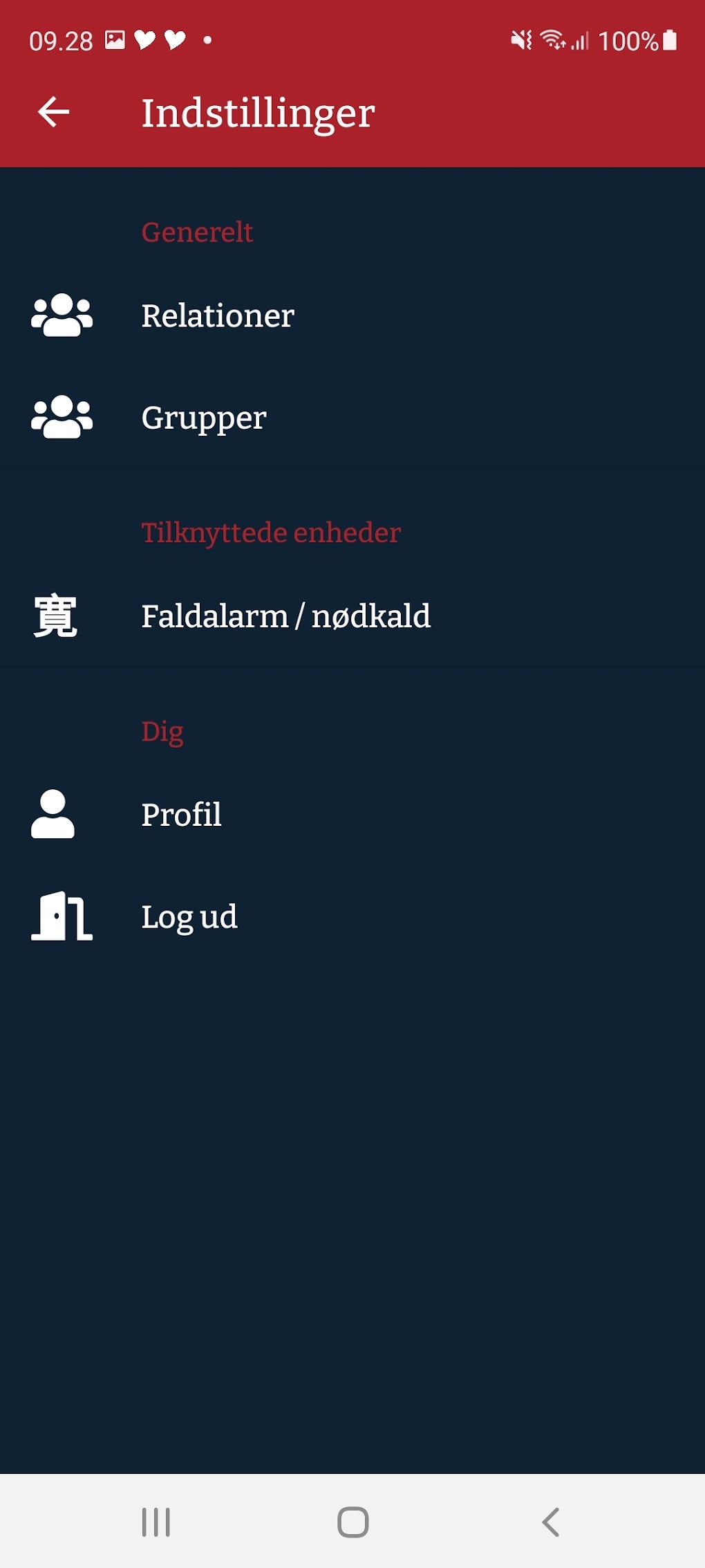Tap the system home button
The image size is (705, 1568).
(x=352, y=1522)
